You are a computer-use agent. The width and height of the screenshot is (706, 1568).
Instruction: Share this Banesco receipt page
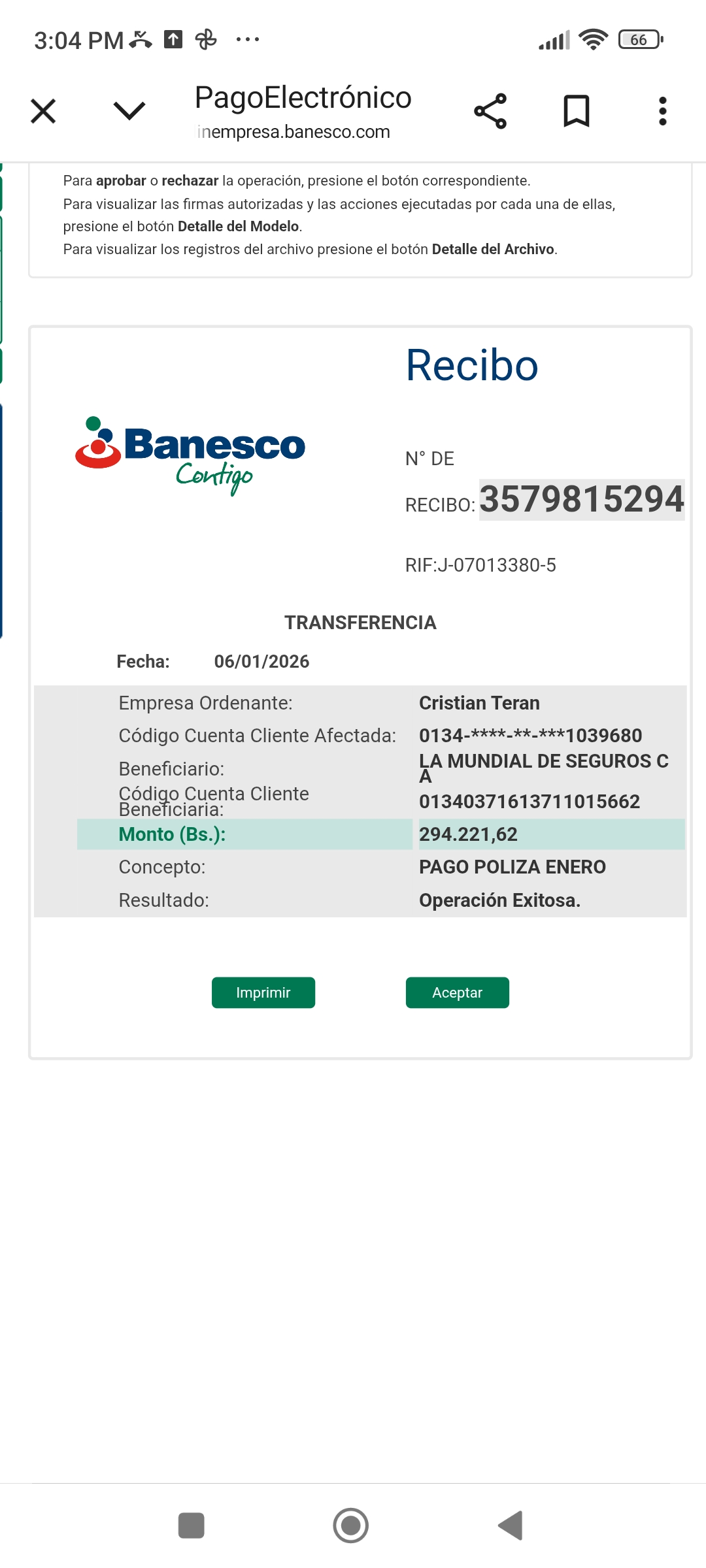point(490,111)
